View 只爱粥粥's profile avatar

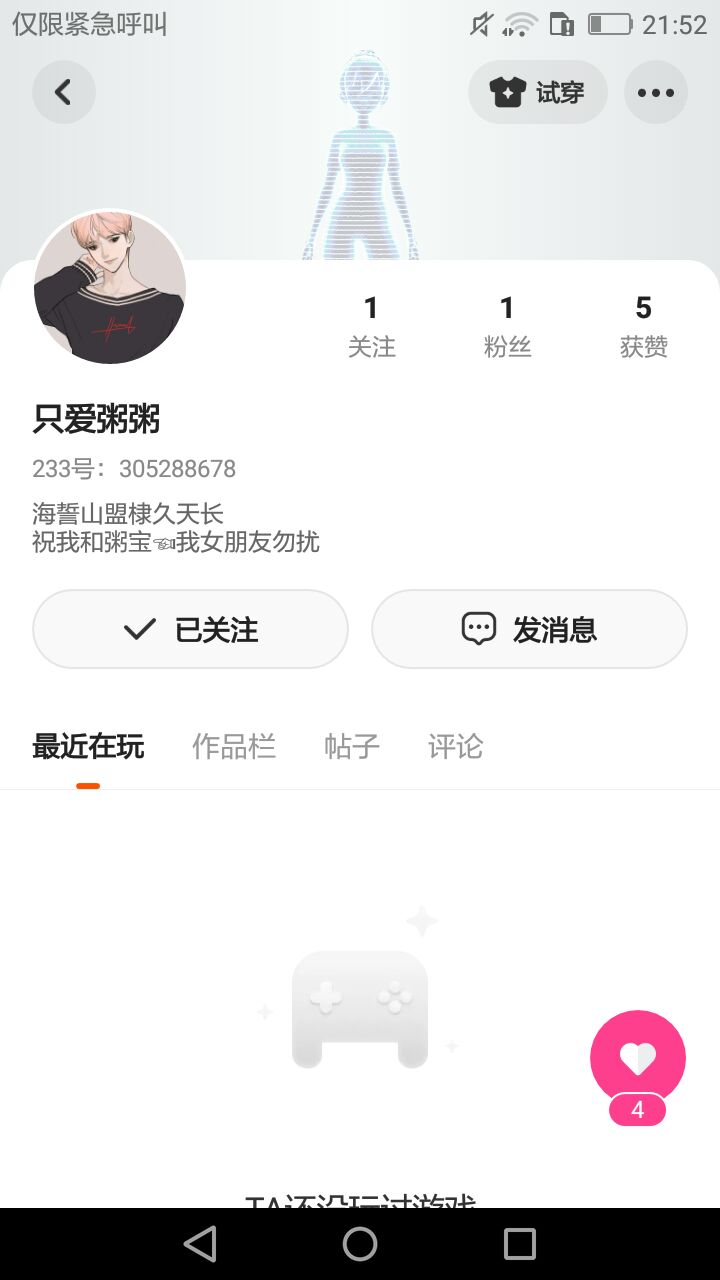110,288
